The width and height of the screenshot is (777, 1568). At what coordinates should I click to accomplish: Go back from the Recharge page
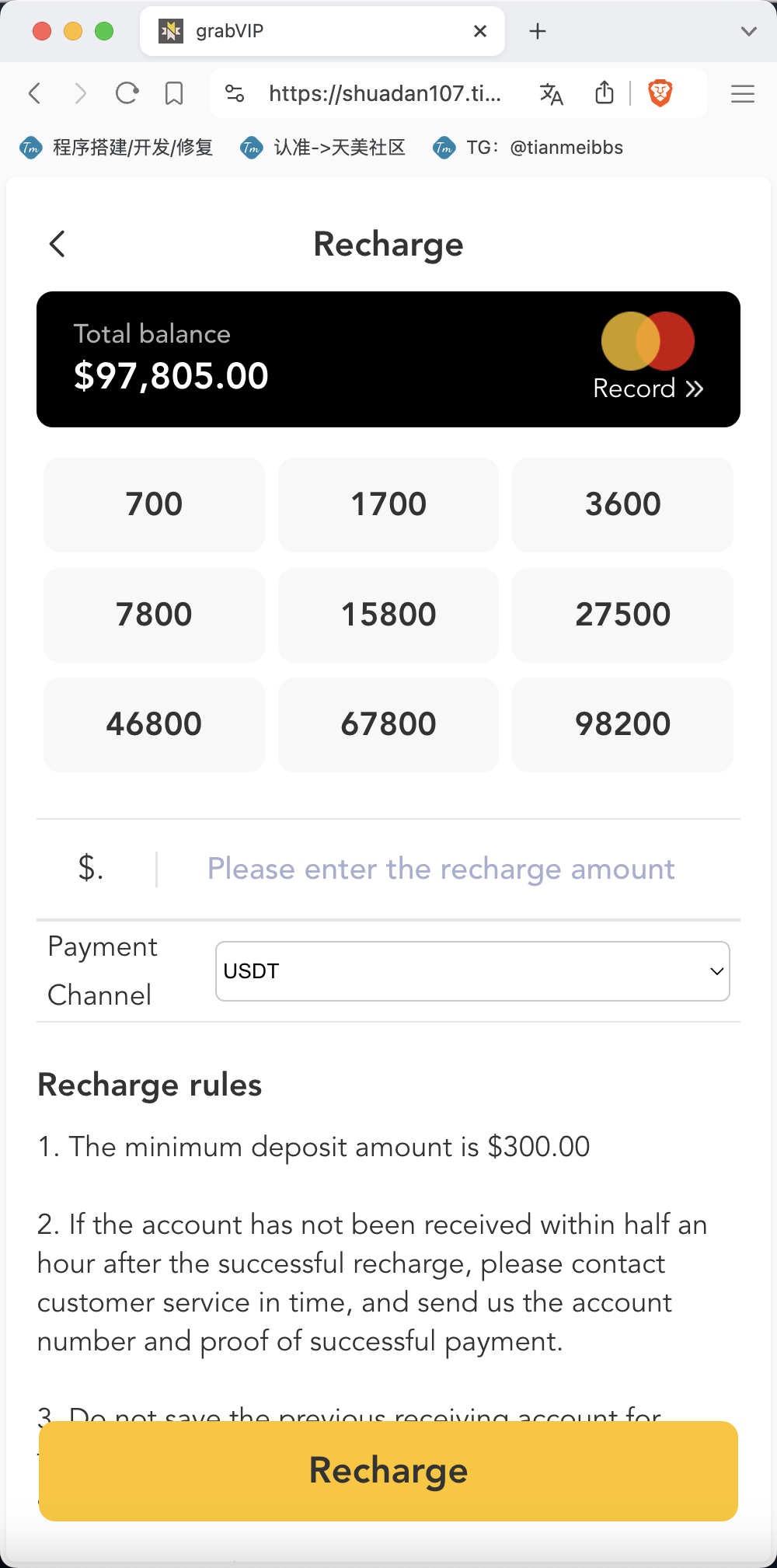[57, 244]
